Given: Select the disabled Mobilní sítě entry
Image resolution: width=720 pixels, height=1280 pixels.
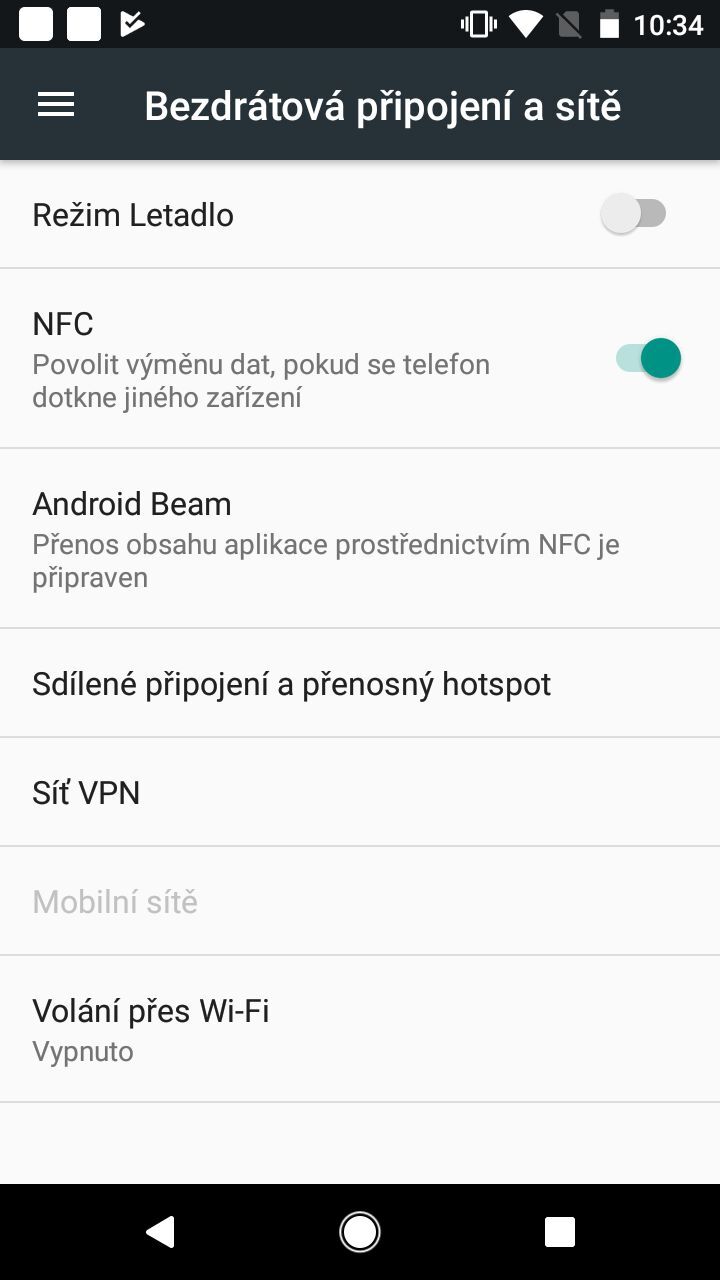Looking at the screenshot, I should [x=115, y=901].
